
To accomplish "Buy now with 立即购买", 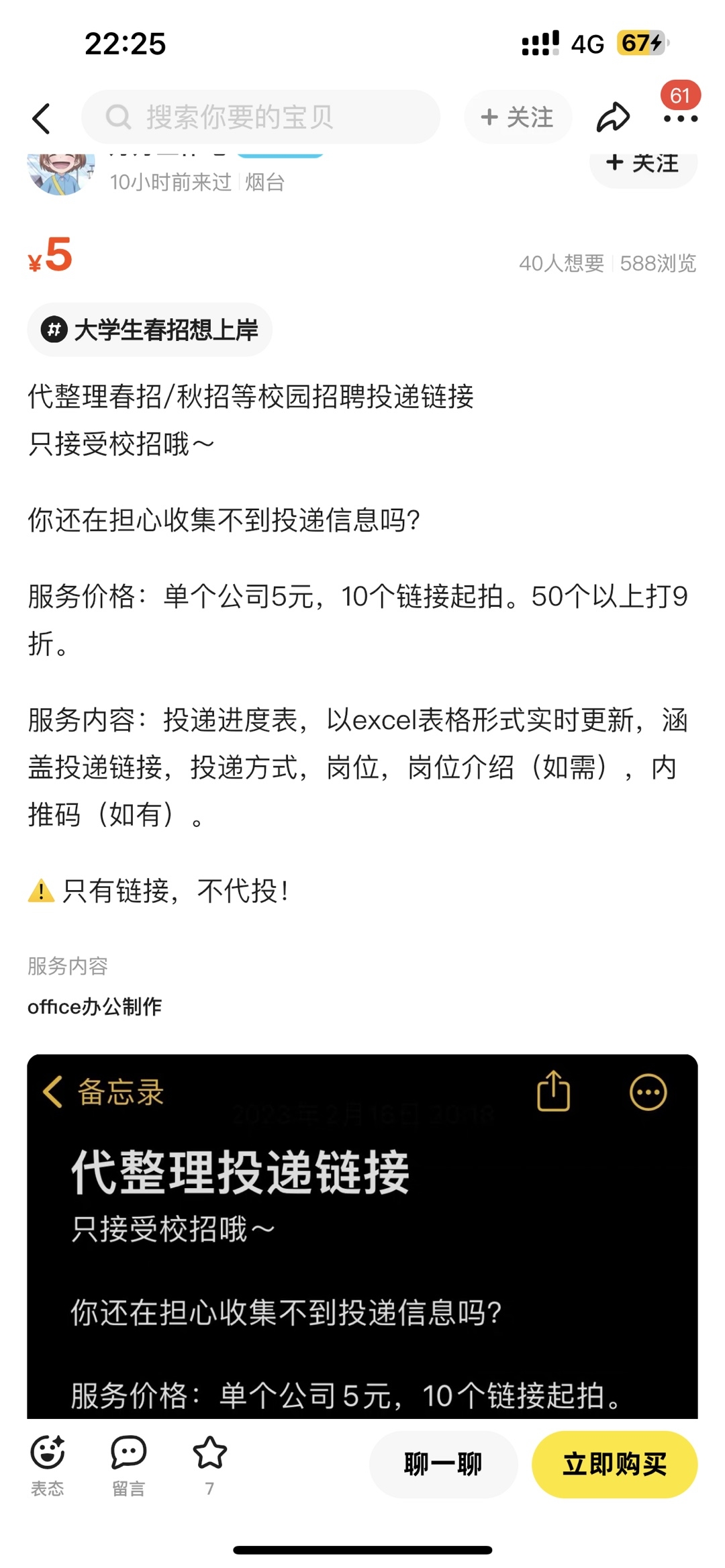I will point(614,1464).
